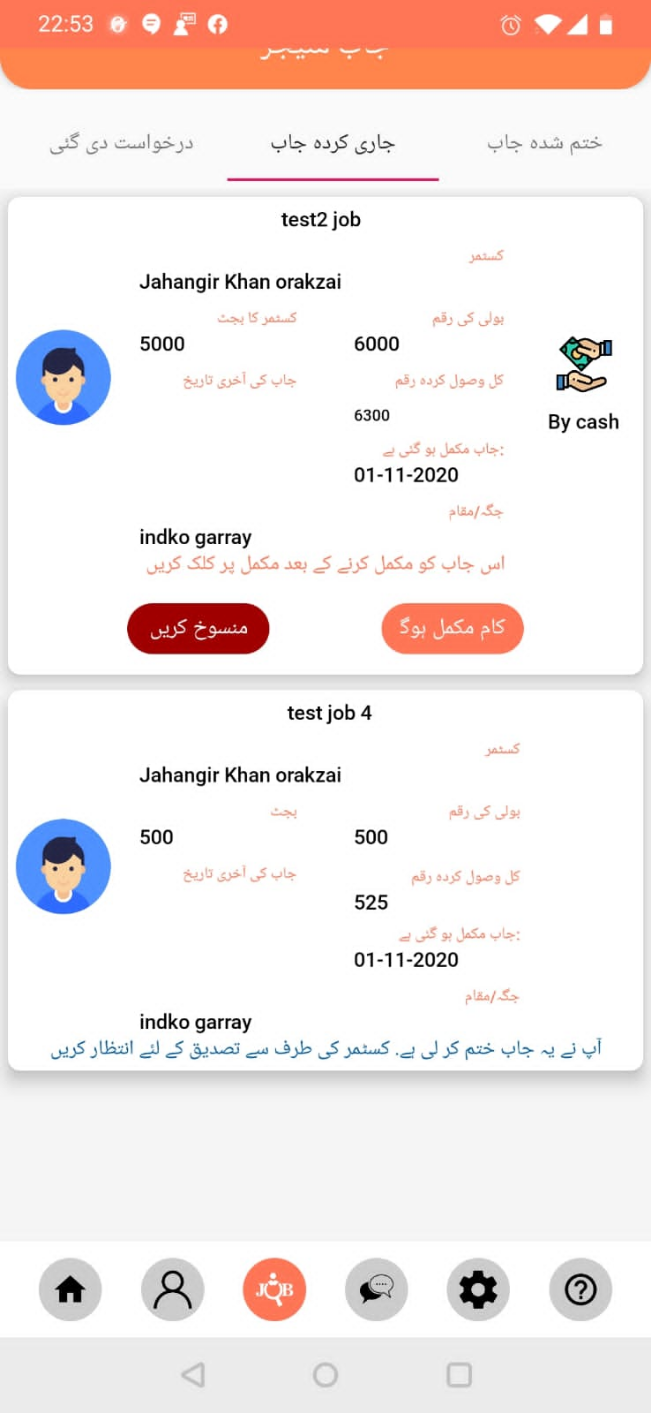Go to the home screen tab
Image resolution: width=651 pixels, height=1413 pixels.
pos(70,1290)
